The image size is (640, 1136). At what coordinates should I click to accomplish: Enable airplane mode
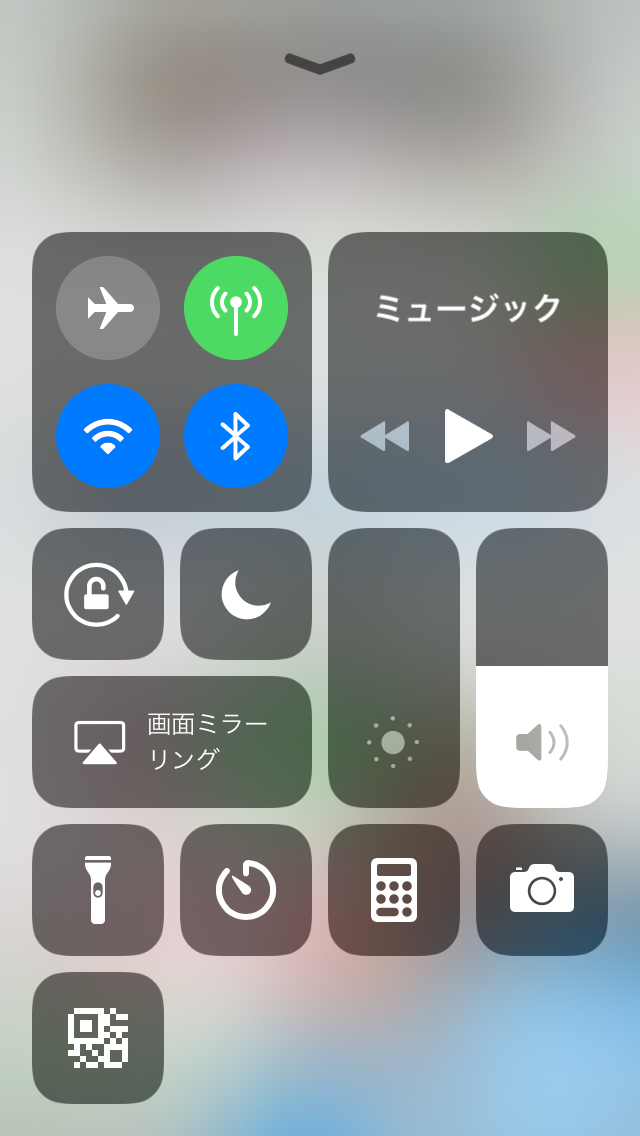pos(108,308)
